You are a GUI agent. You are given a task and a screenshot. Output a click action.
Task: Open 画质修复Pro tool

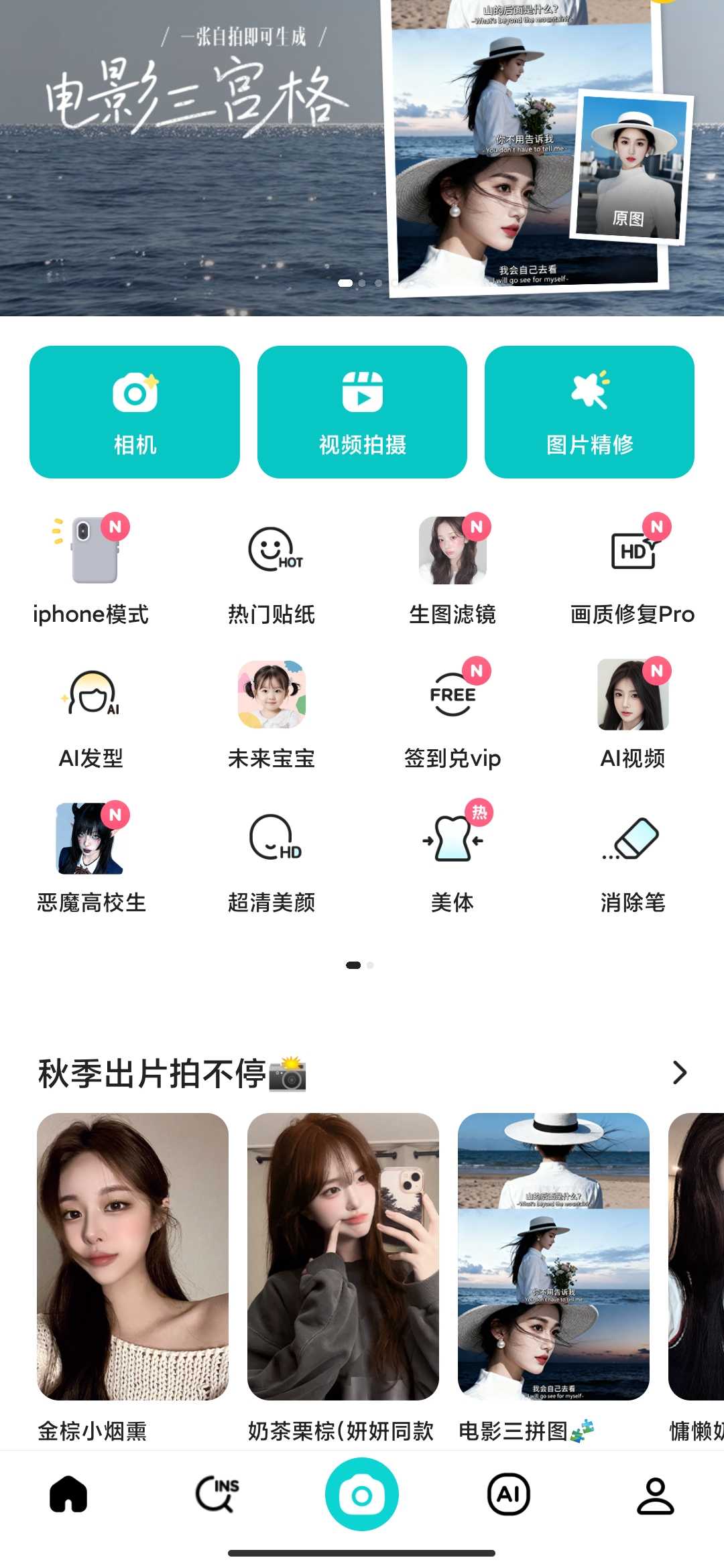(x=633, y=570)
